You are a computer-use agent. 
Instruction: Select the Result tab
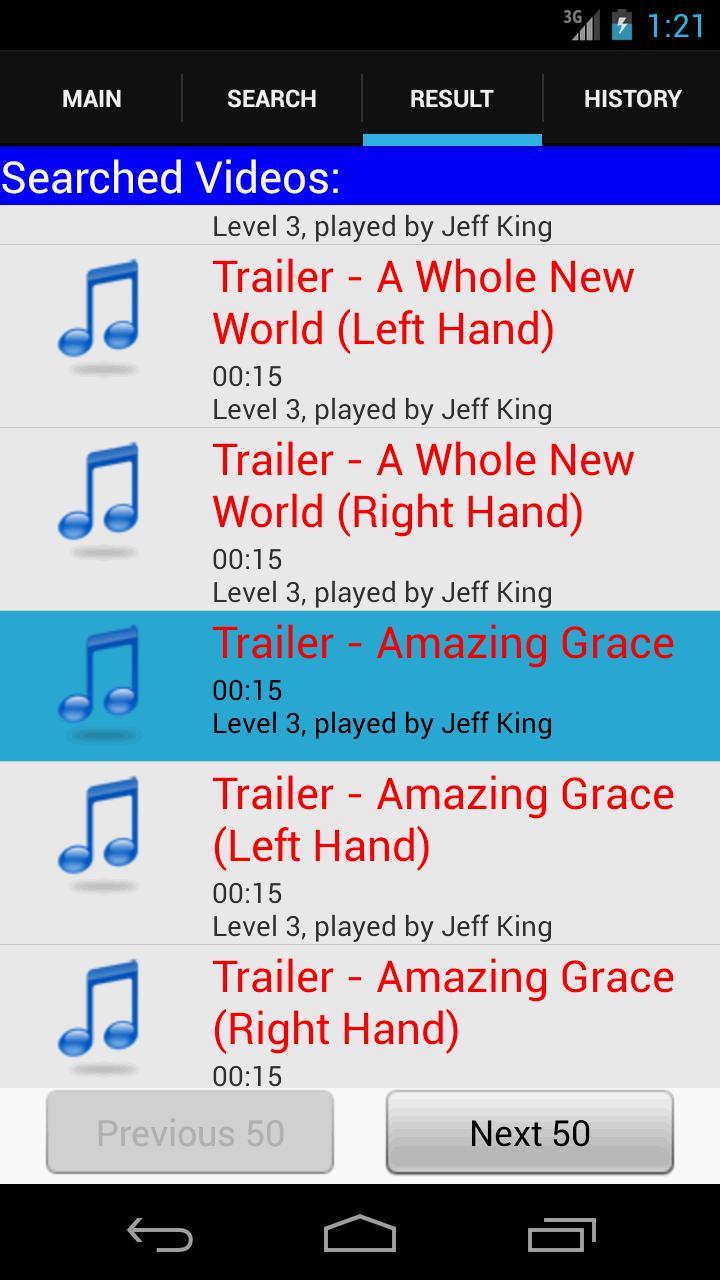coord(452,99)
